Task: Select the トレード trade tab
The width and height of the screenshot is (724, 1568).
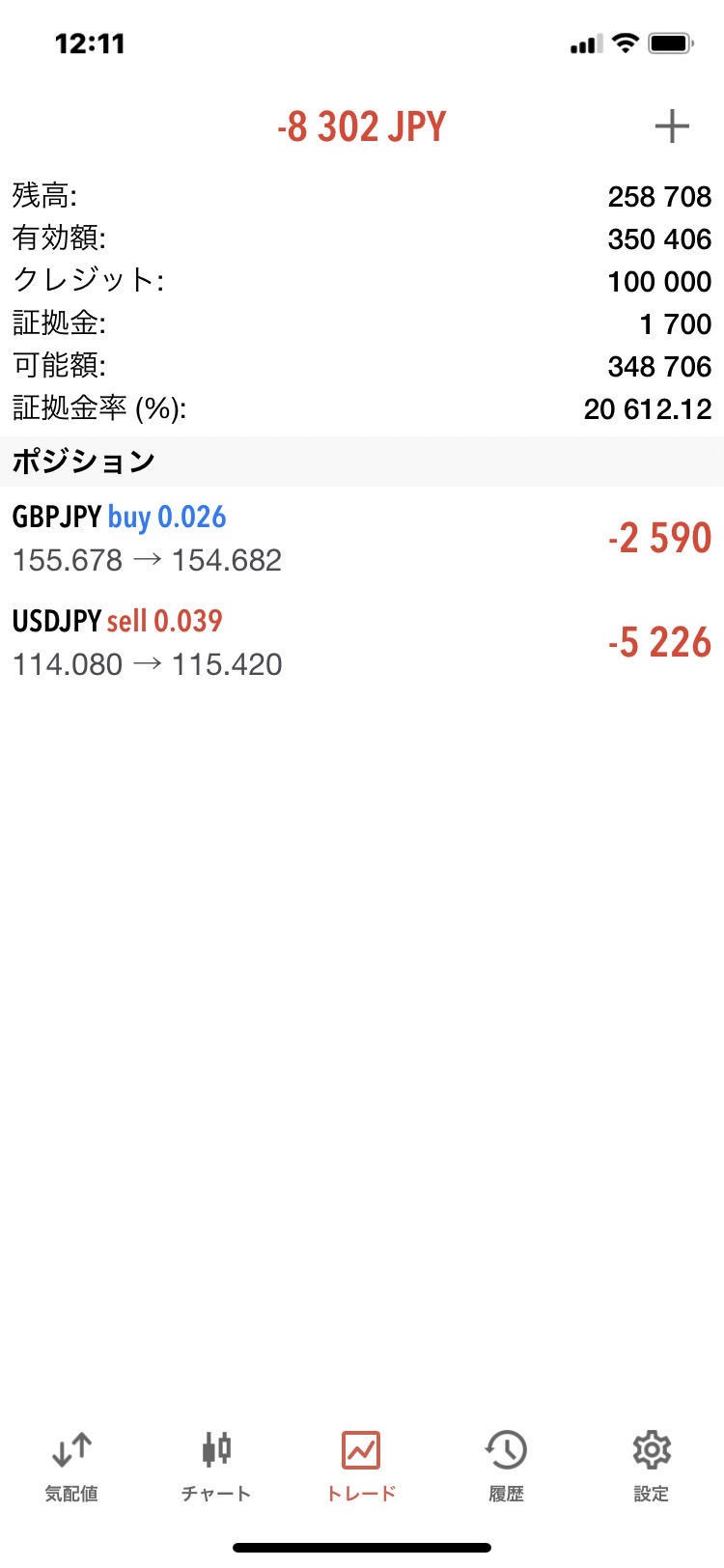Action: [x=361, y=1467]
